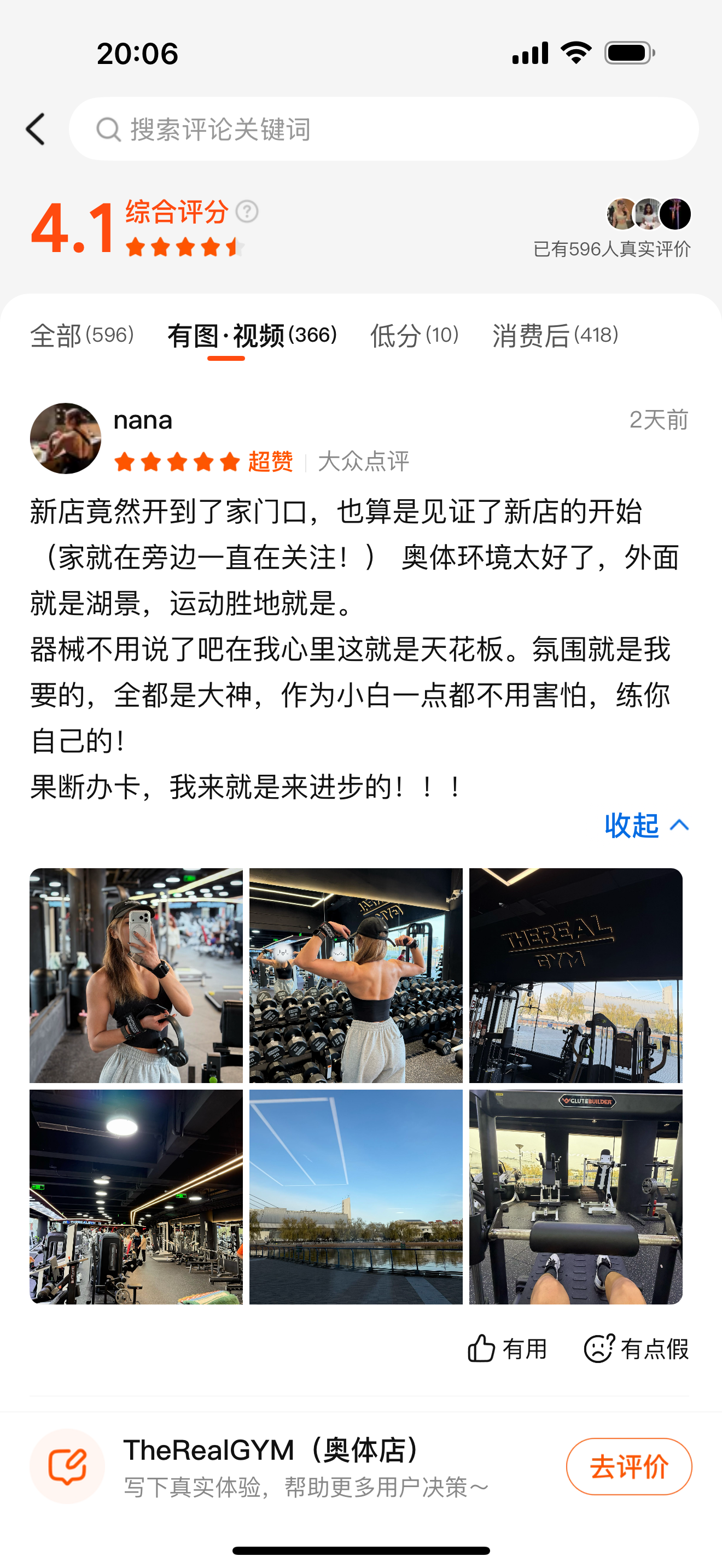Tap the 去评价 button
The image size is (722, 1568).
point(629,1466)
